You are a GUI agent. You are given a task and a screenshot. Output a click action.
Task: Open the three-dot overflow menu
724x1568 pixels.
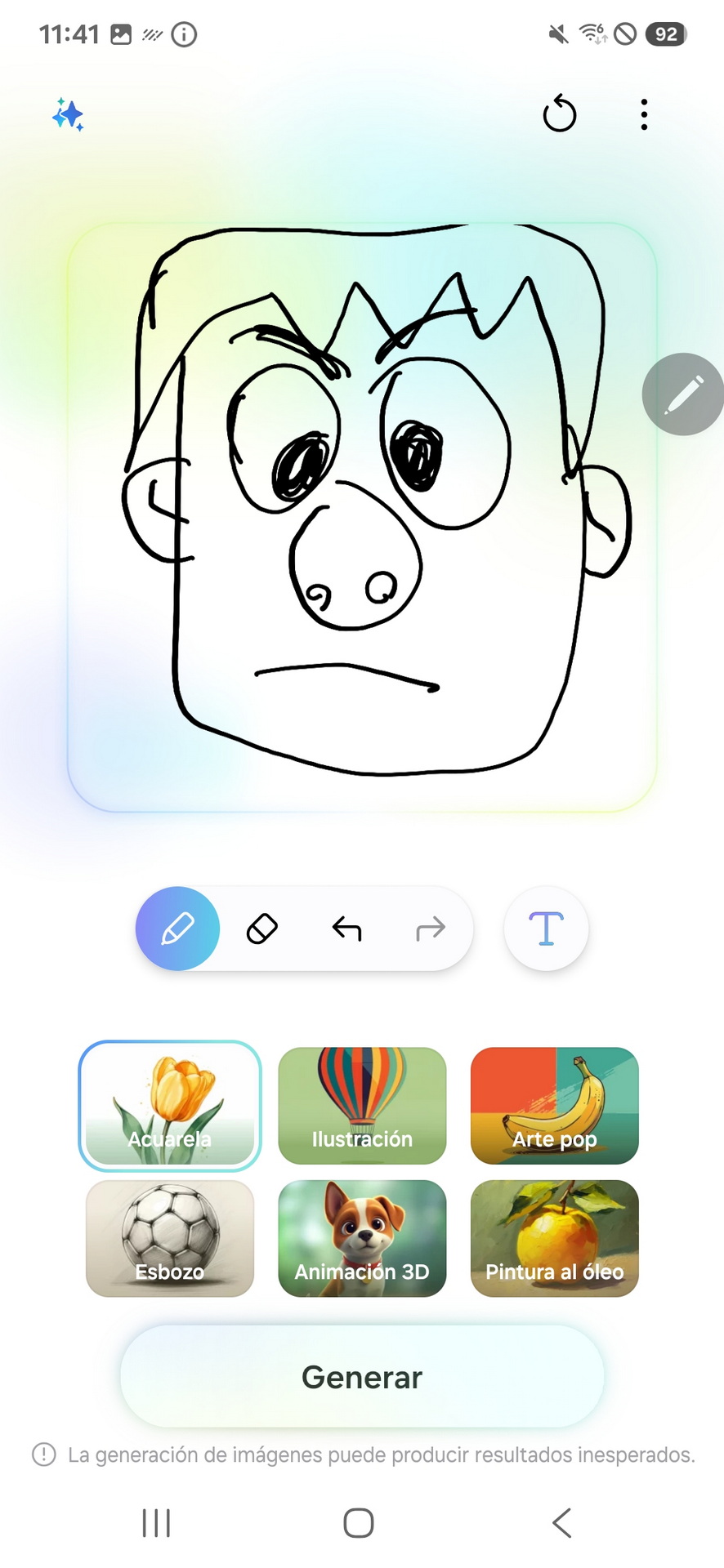(645, 115)
